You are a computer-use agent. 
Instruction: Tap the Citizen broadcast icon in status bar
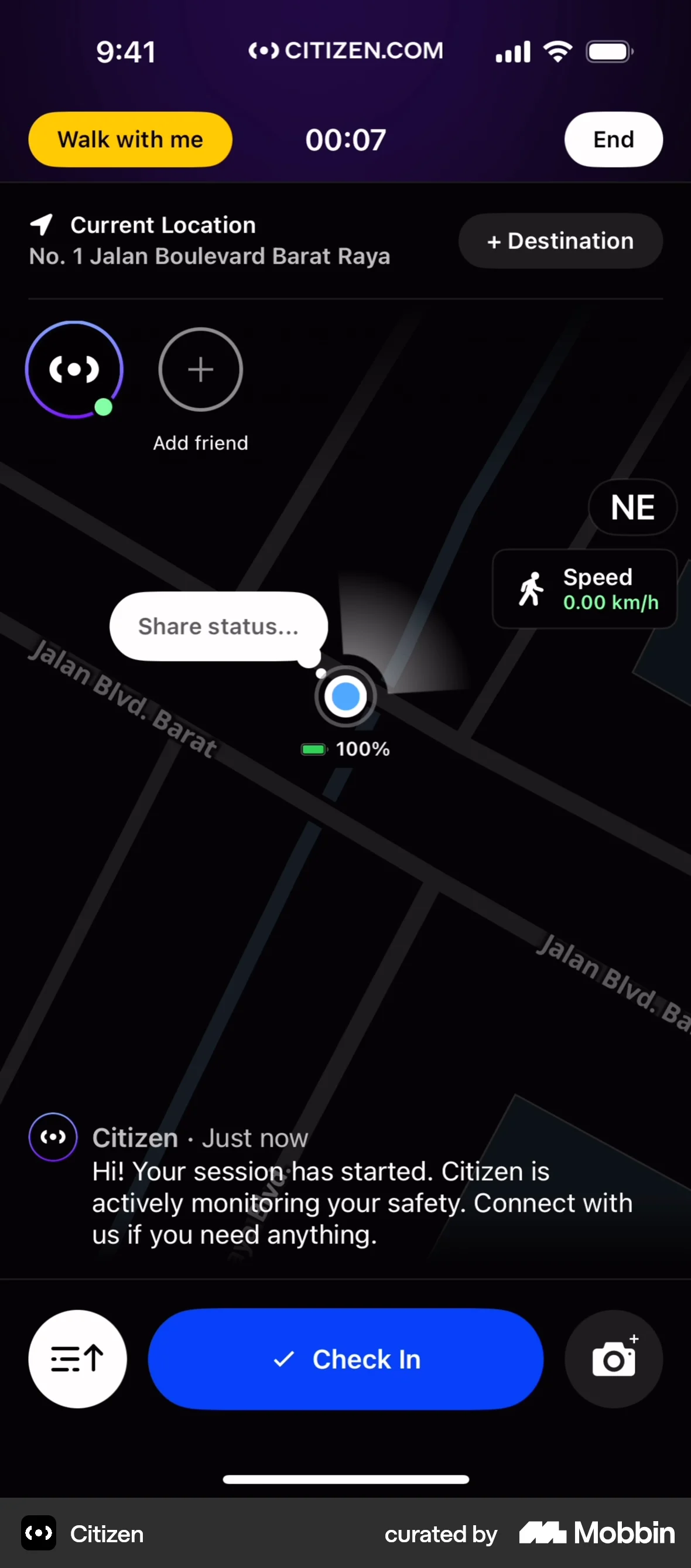[265, 50]
